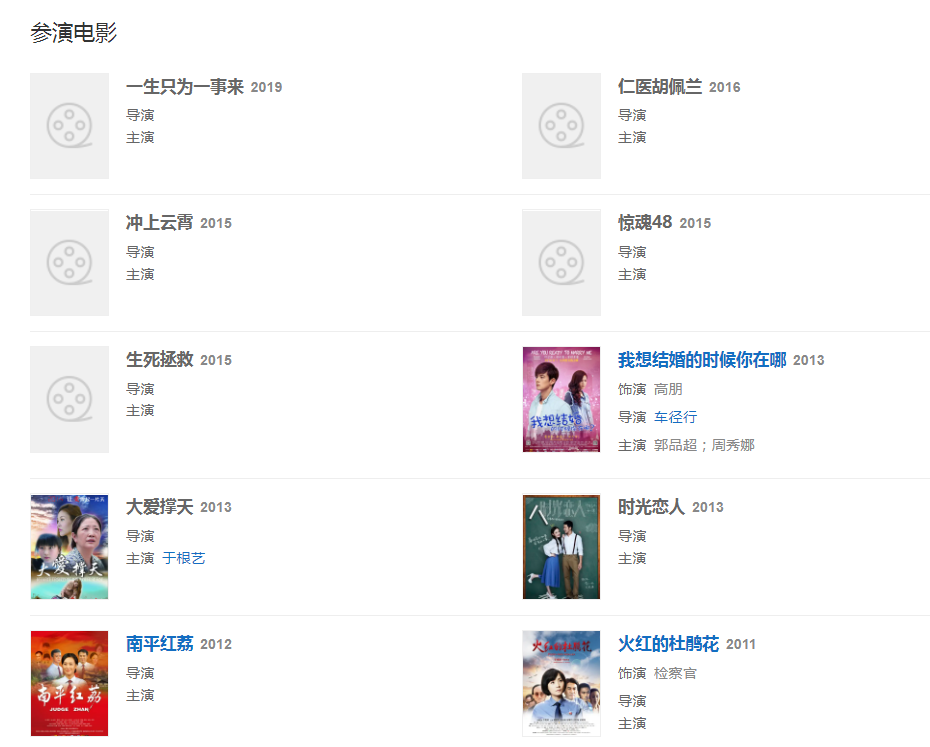Screen dimensions: 930x747
Task: View director 车径行's page
Action: point(675,417)
